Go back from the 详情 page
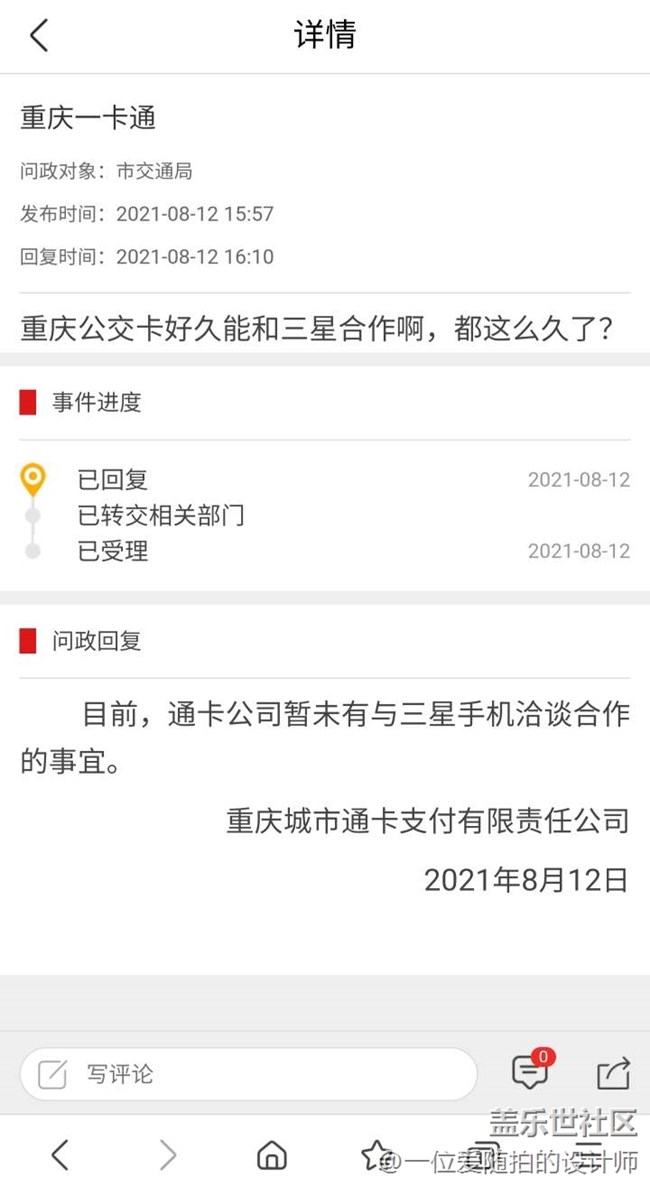Screen dimensions: 650x1196 click(x=39, y=35)
